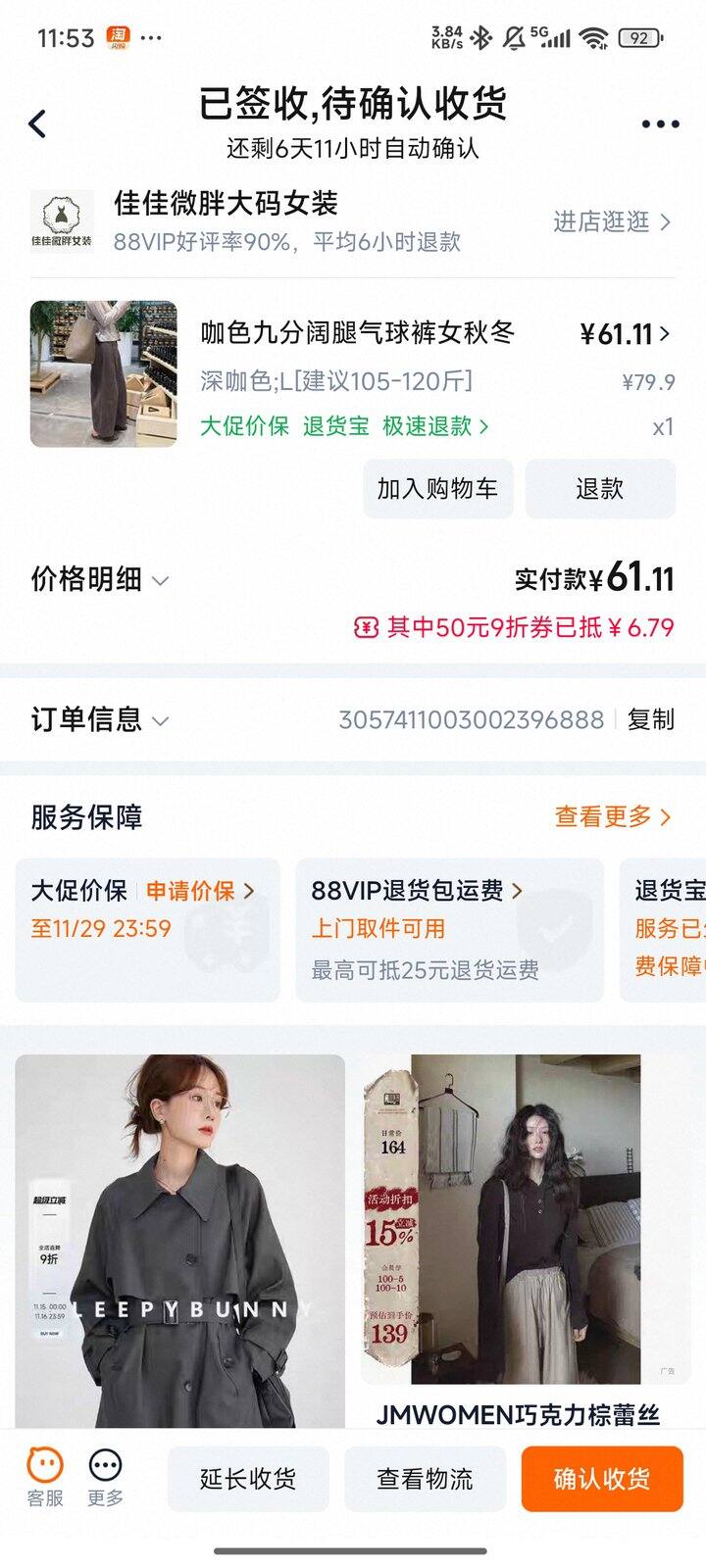This screenshot has width=706, height=1568.
Task: Open the 大促价保 退货宝 极速退款 guarantees
Action: [x=343, y=426]
